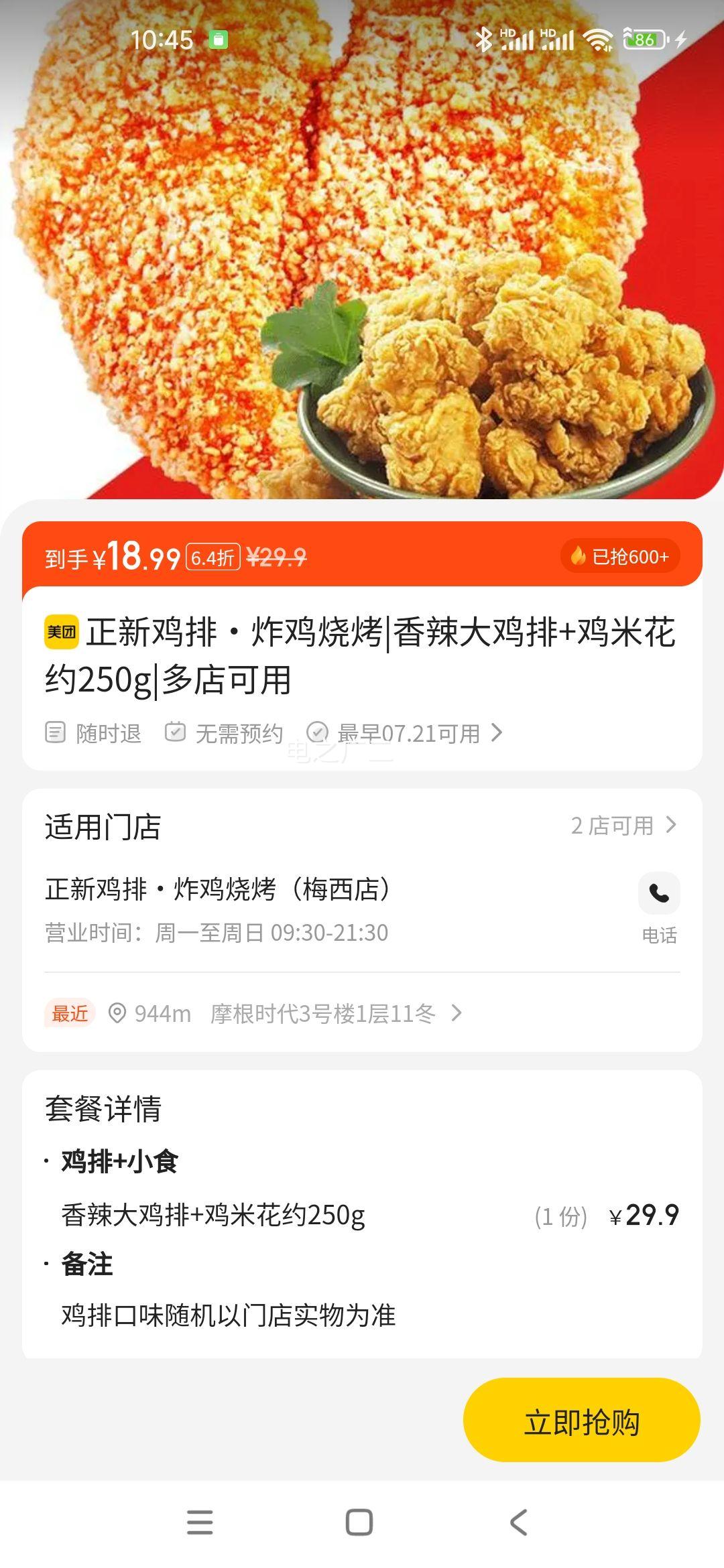Tap the 立即抢购 buy button
Screen dimensions: 724x1568
tap(581, 1419)
